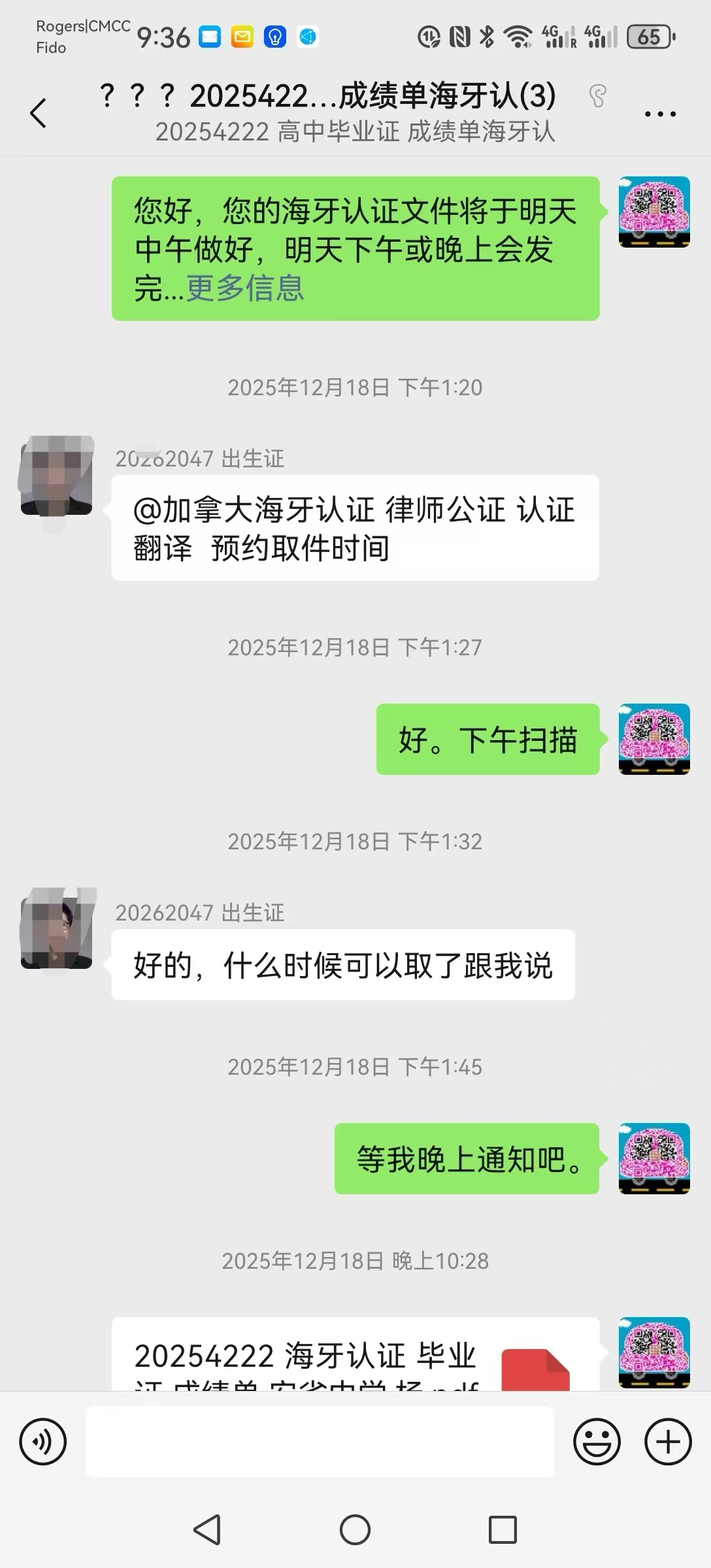Open the emoji picker

tap(596, 1441)
